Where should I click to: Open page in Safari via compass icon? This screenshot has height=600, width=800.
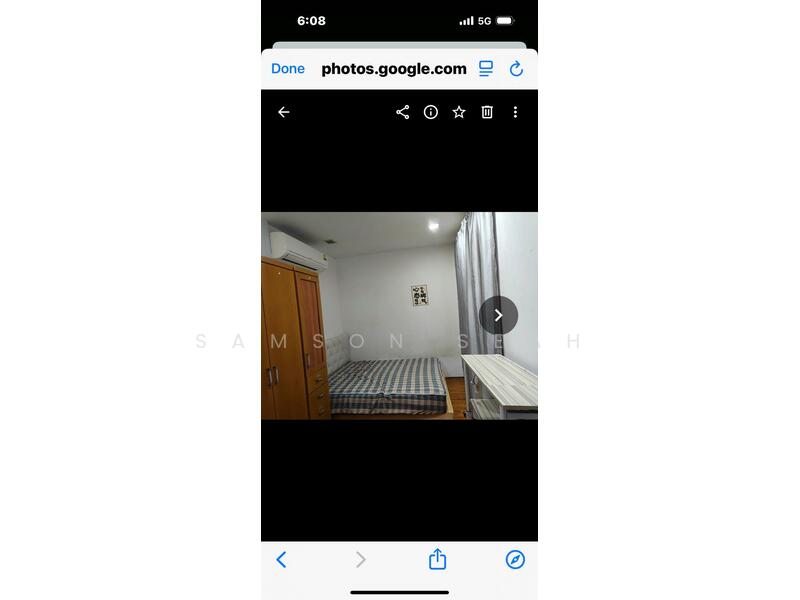click(515, 560)
